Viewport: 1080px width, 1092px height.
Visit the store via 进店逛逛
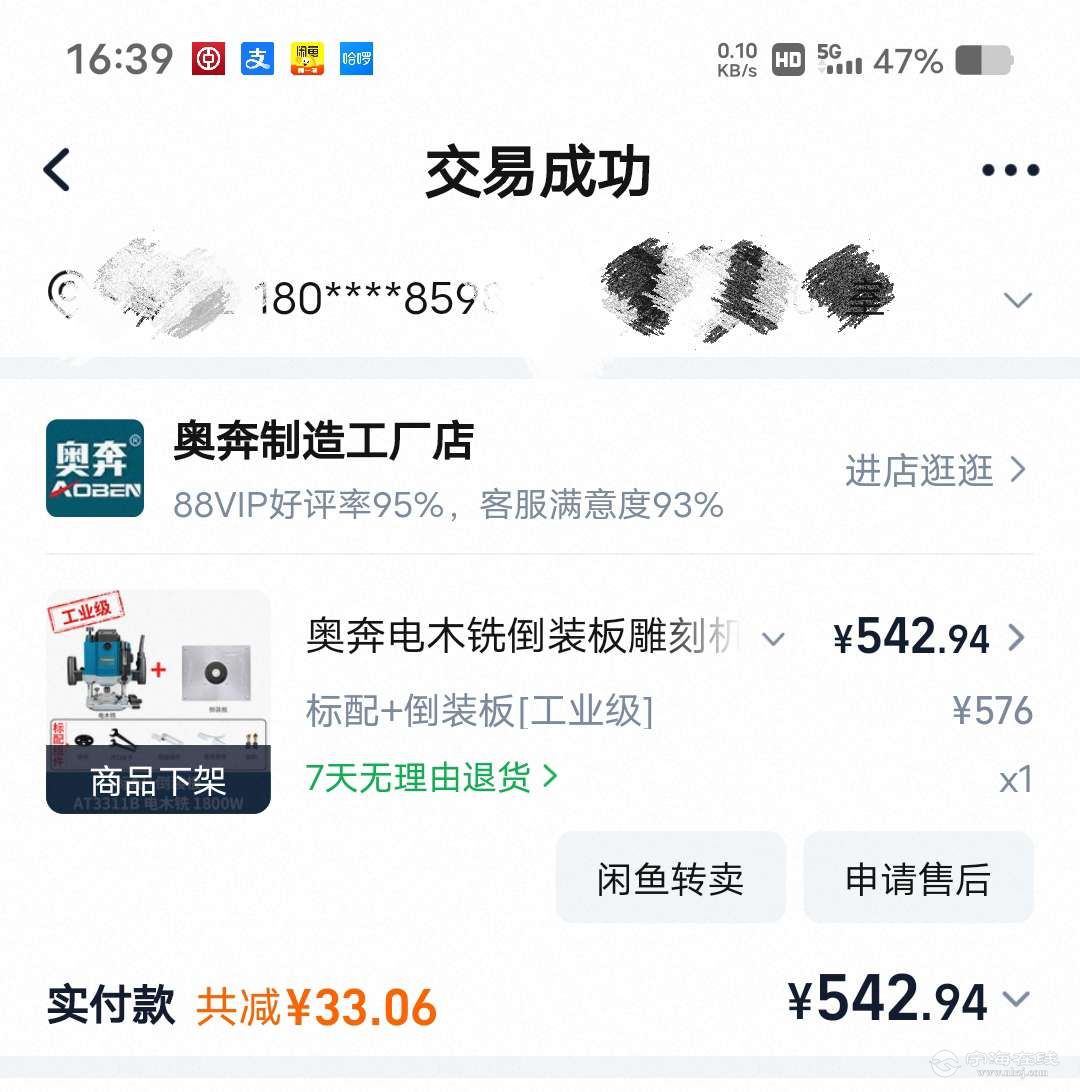coord(935,469)
